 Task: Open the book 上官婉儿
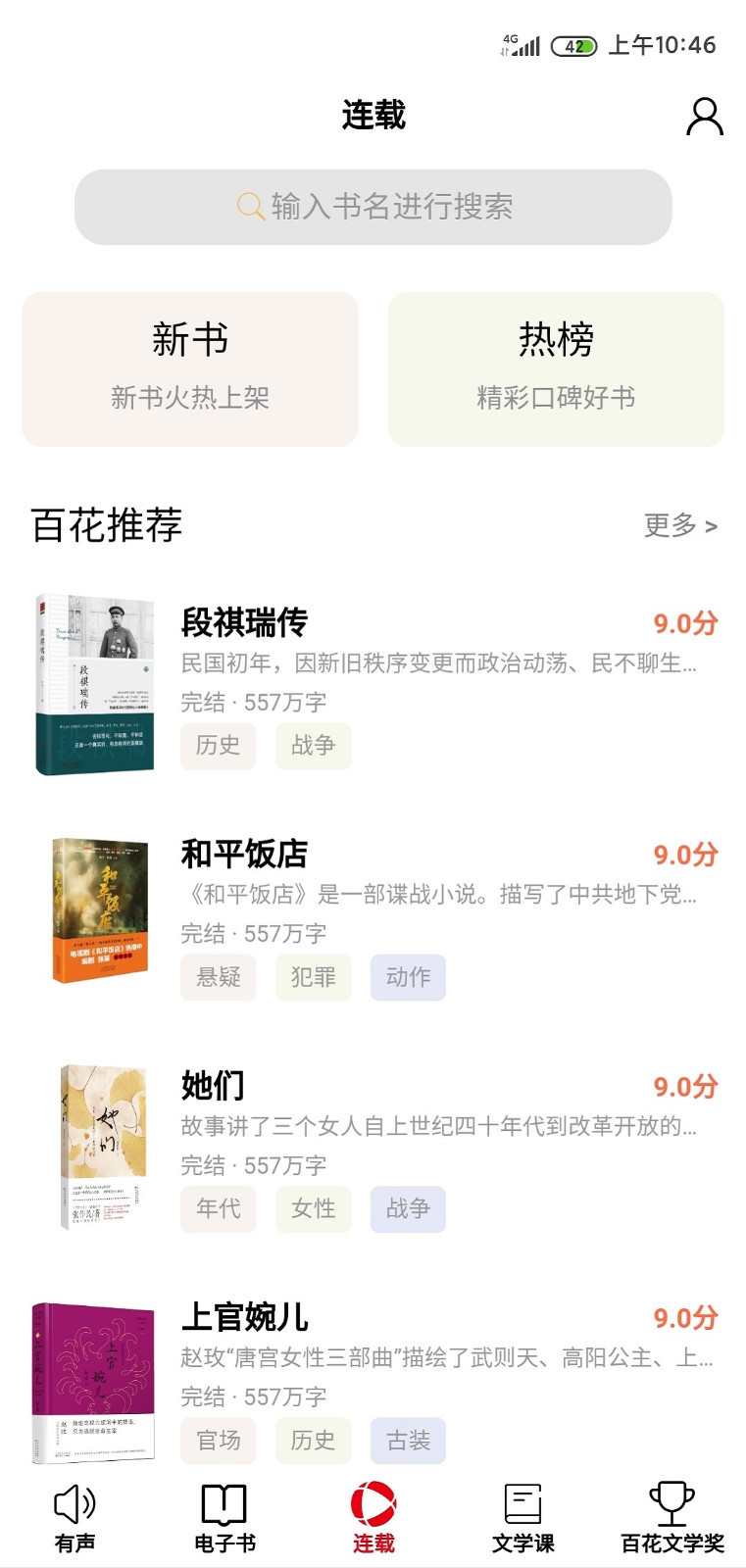[x=244, y=1317]
